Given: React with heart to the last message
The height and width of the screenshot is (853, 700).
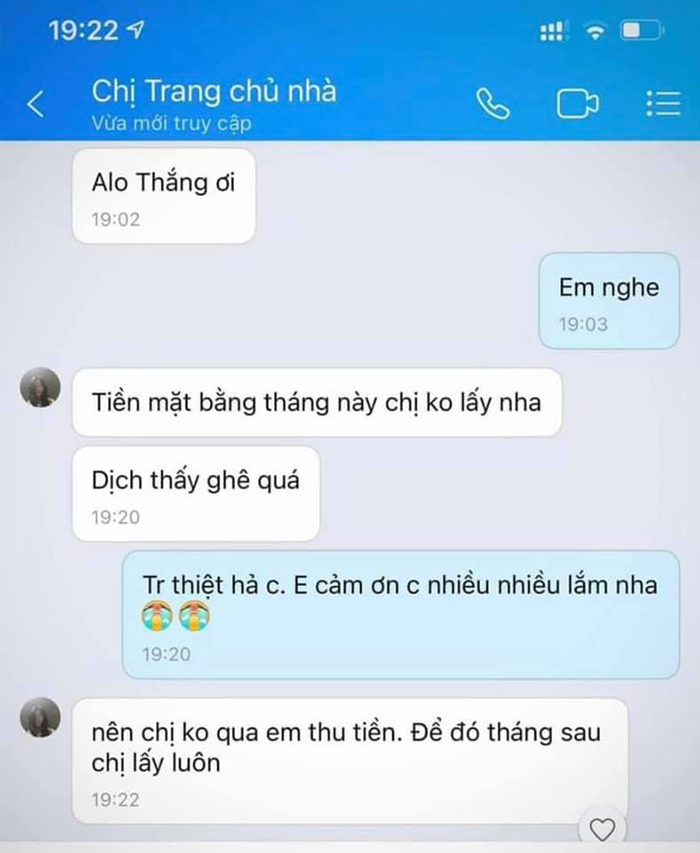Looking at the screenshot, I should point(602,829).
